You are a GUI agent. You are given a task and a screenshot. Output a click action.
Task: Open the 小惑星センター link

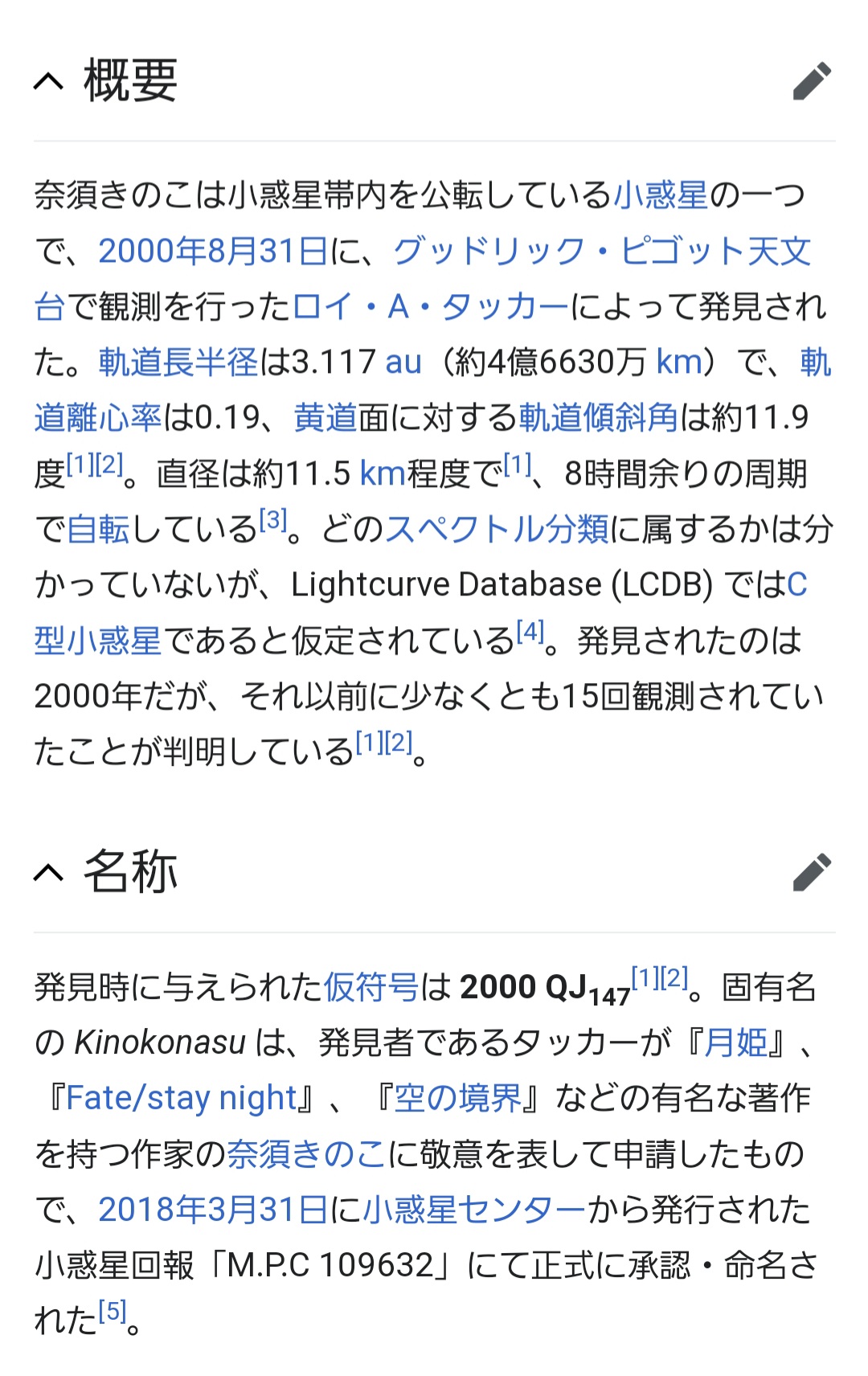474,1210
